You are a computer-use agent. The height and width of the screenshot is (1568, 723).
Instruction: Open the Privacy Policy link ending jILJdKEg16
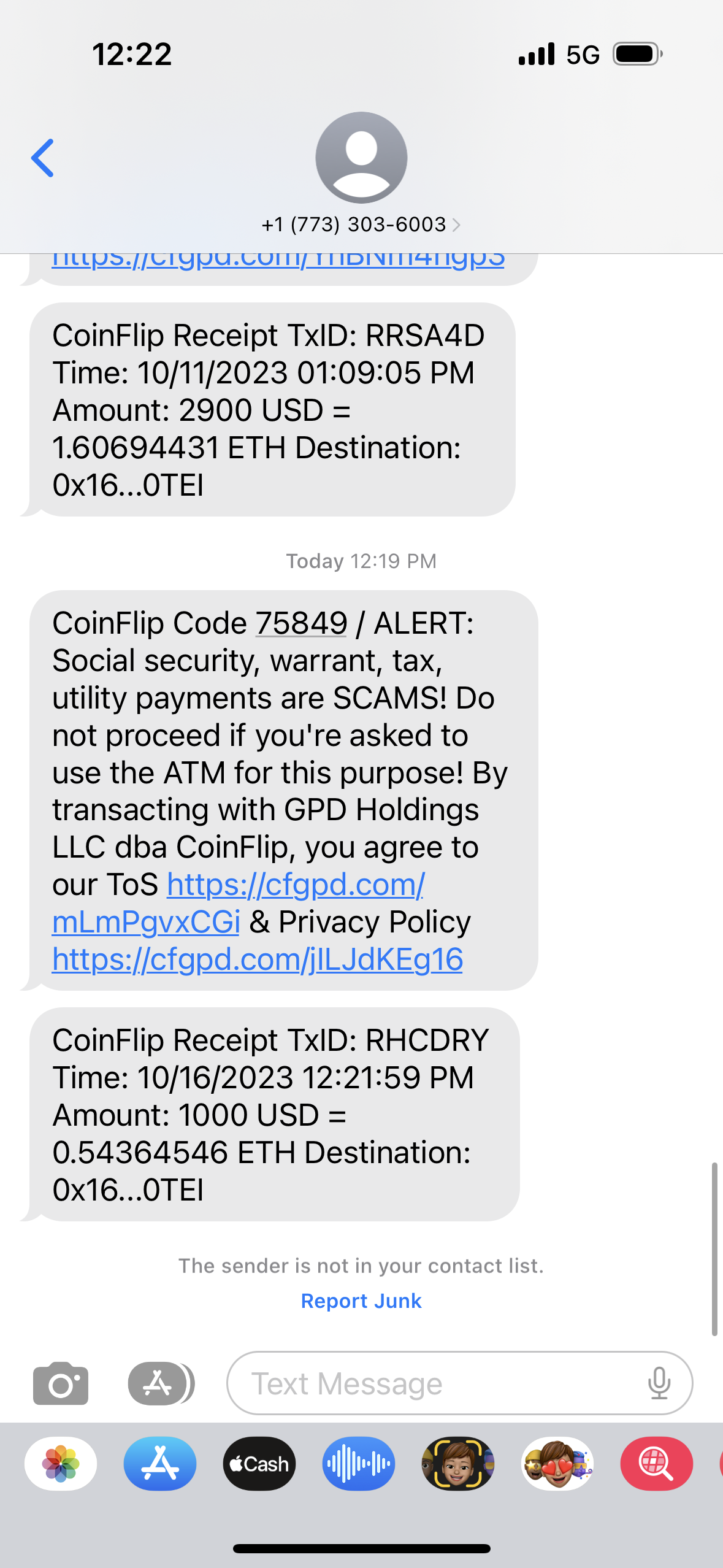click(x=258, y=959)
